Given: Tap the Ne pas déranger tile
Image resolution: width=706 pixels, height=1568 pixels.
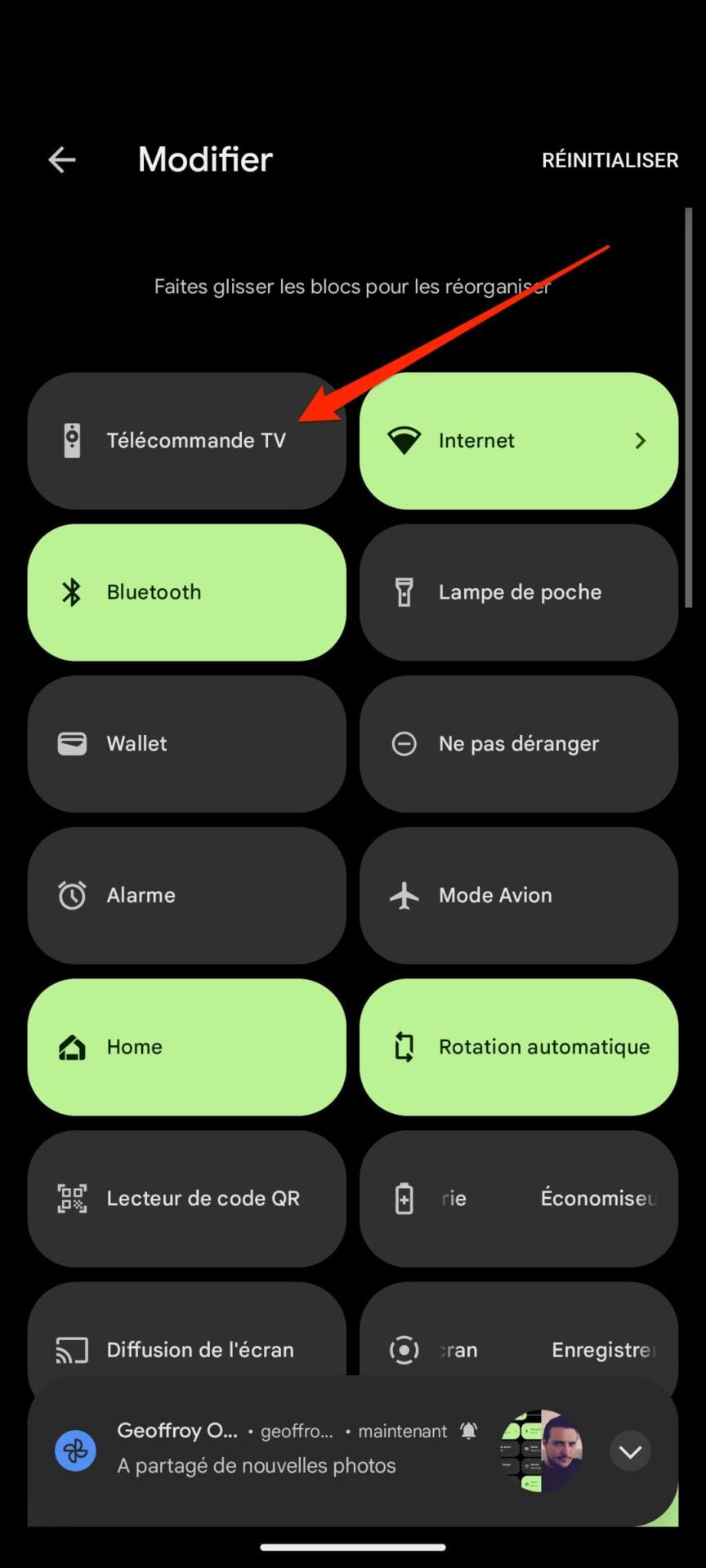Looking at the screenshot, I should click(518, 744).
